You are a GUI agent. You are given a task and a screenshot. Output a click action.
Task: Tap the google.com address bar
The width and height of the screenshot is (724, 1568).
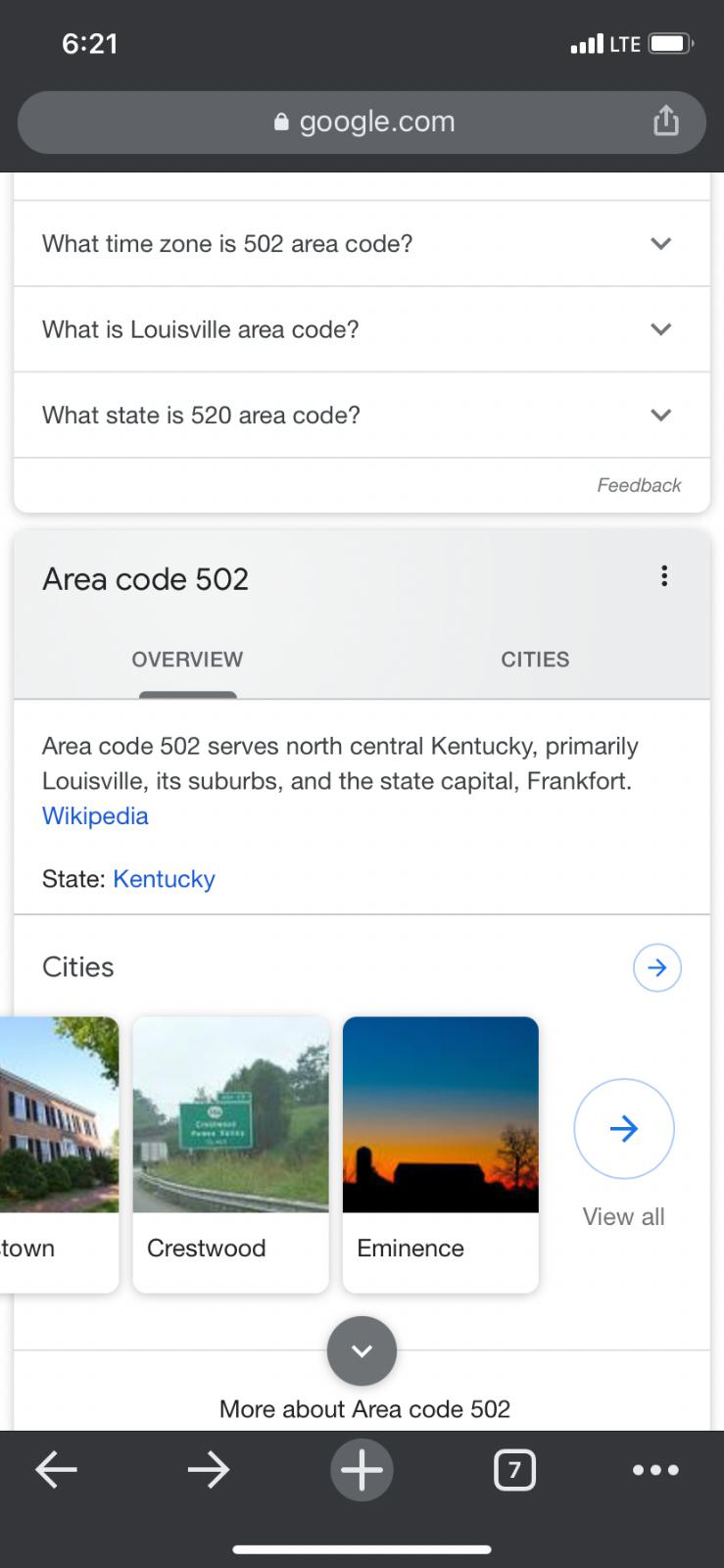click(x=362, y=122)
